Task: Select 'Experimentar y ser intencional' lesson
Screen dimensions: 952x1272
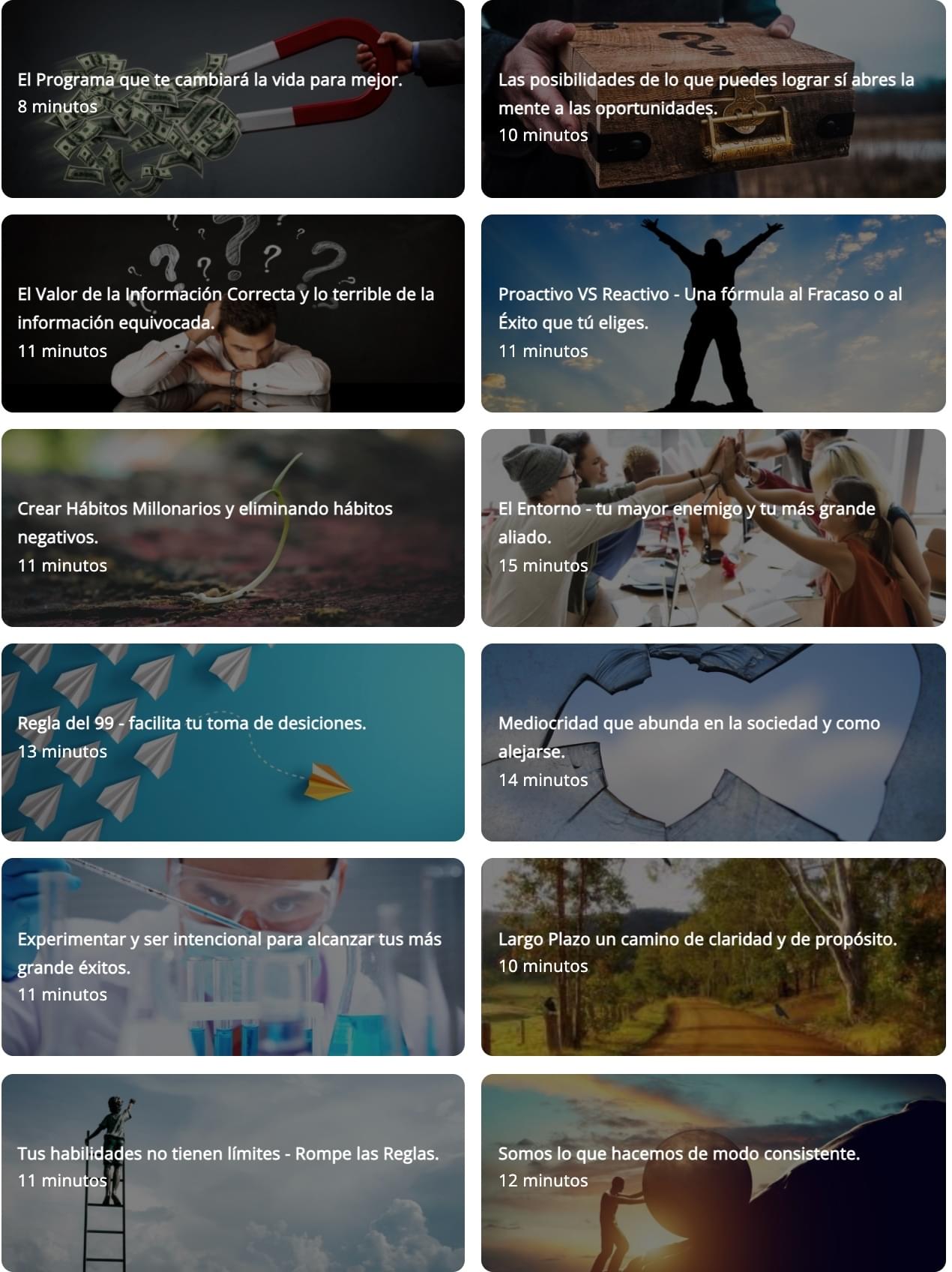Action: click(x=232, y=957)
